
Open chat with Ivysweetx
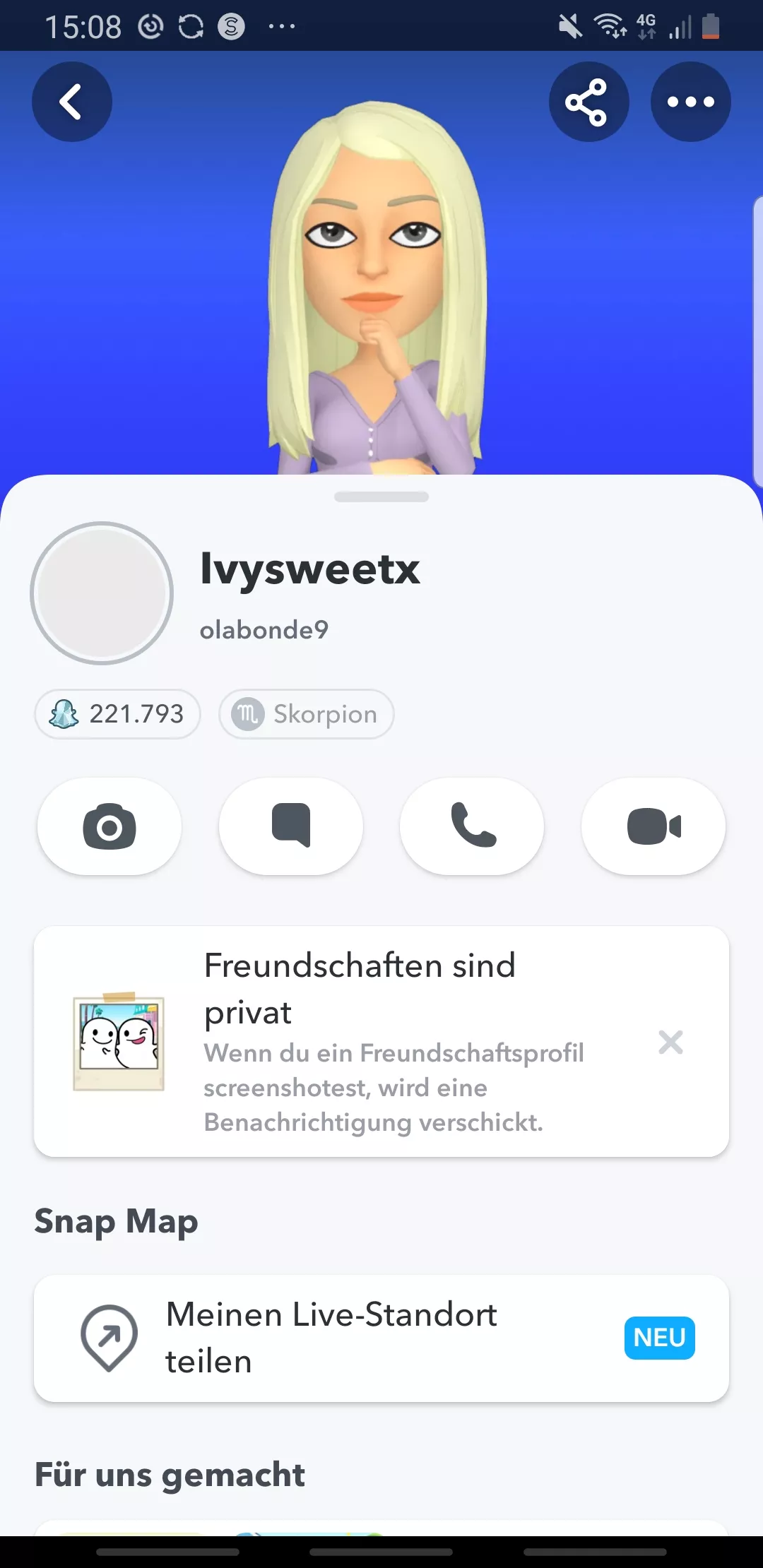point(290,826)
